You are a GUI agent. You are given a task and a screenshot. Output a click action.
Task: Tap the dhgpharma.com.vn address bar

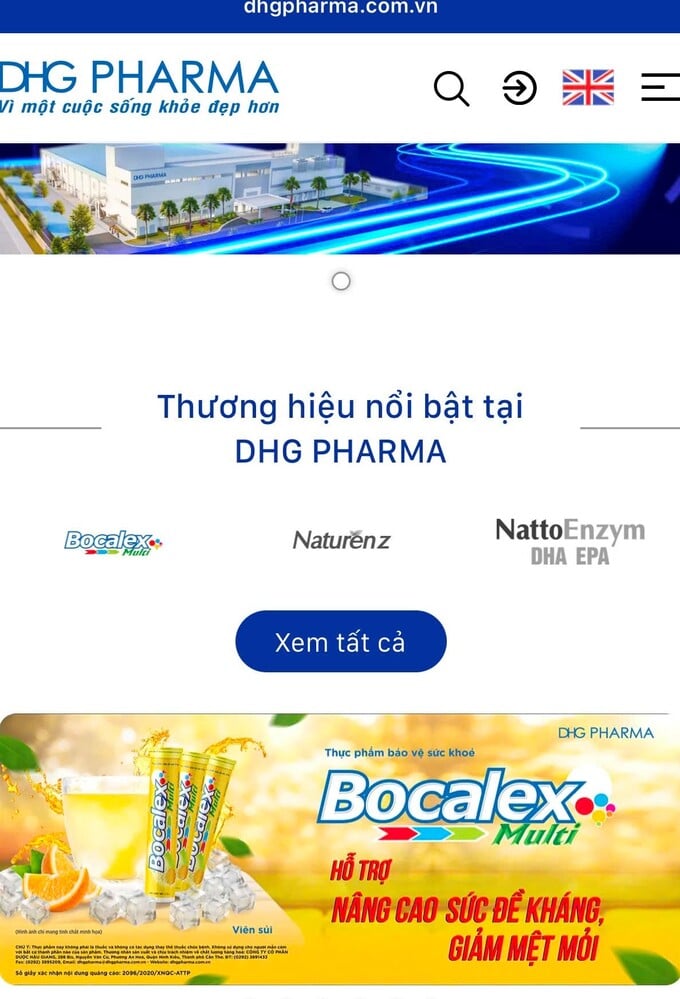coord(340,9)
